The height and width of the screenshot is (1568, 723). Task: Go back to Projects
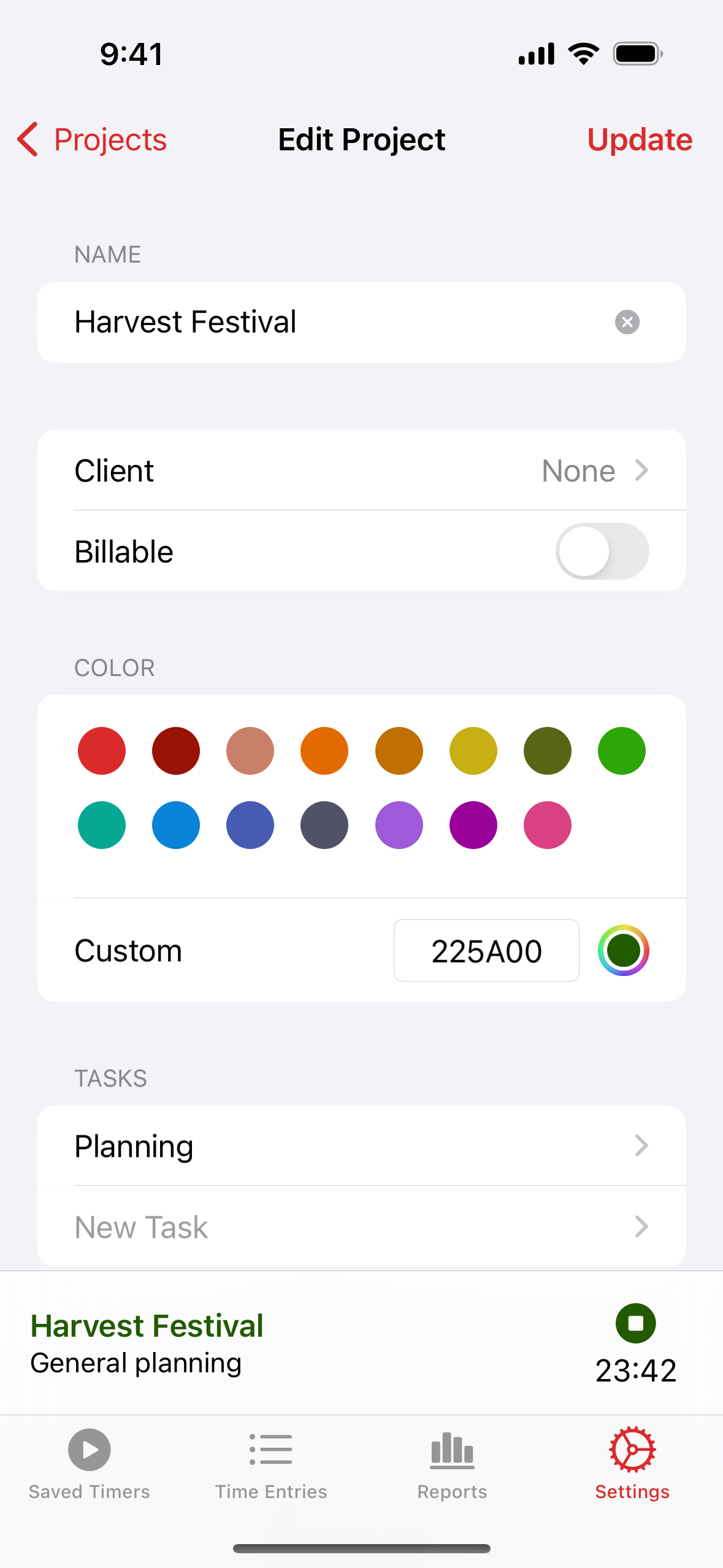pos(92,139)
